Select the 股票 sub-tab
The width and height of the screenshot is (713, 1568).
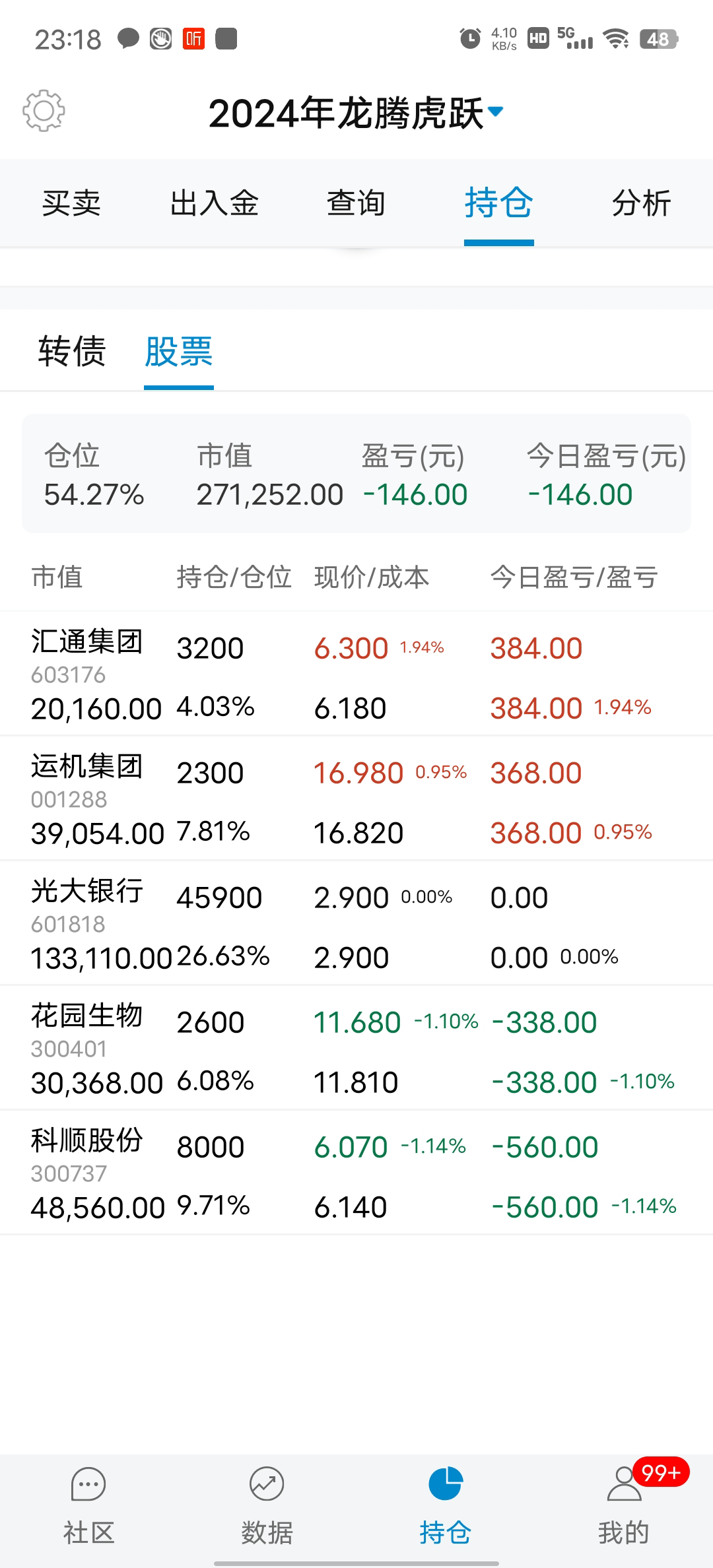[178, 350]
